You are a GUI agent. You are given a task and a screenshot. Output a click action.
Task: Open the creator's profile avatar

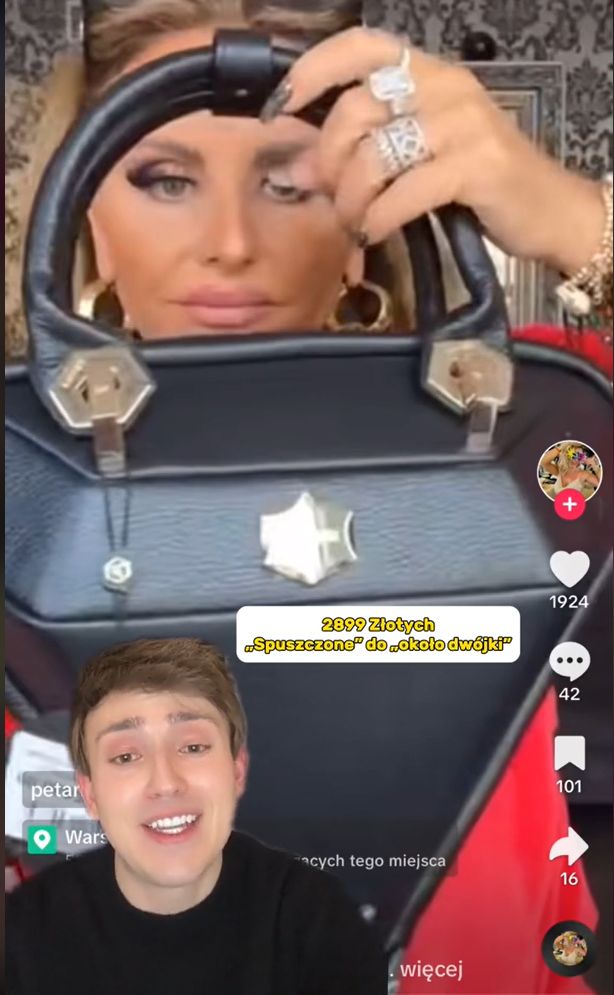point(569,468)
